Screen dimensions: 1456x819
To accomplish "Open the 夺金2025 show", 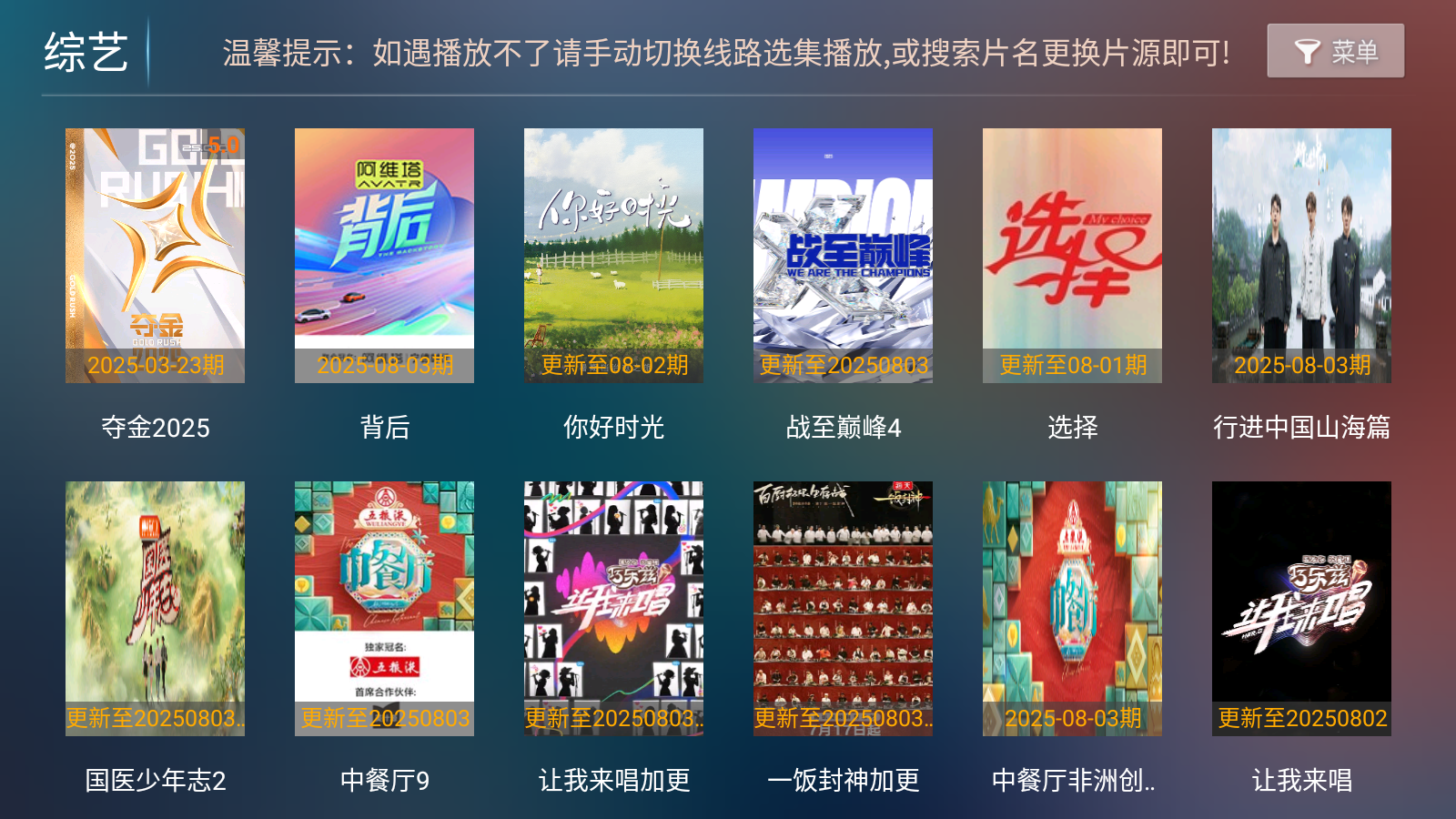I will coord(155,256).
